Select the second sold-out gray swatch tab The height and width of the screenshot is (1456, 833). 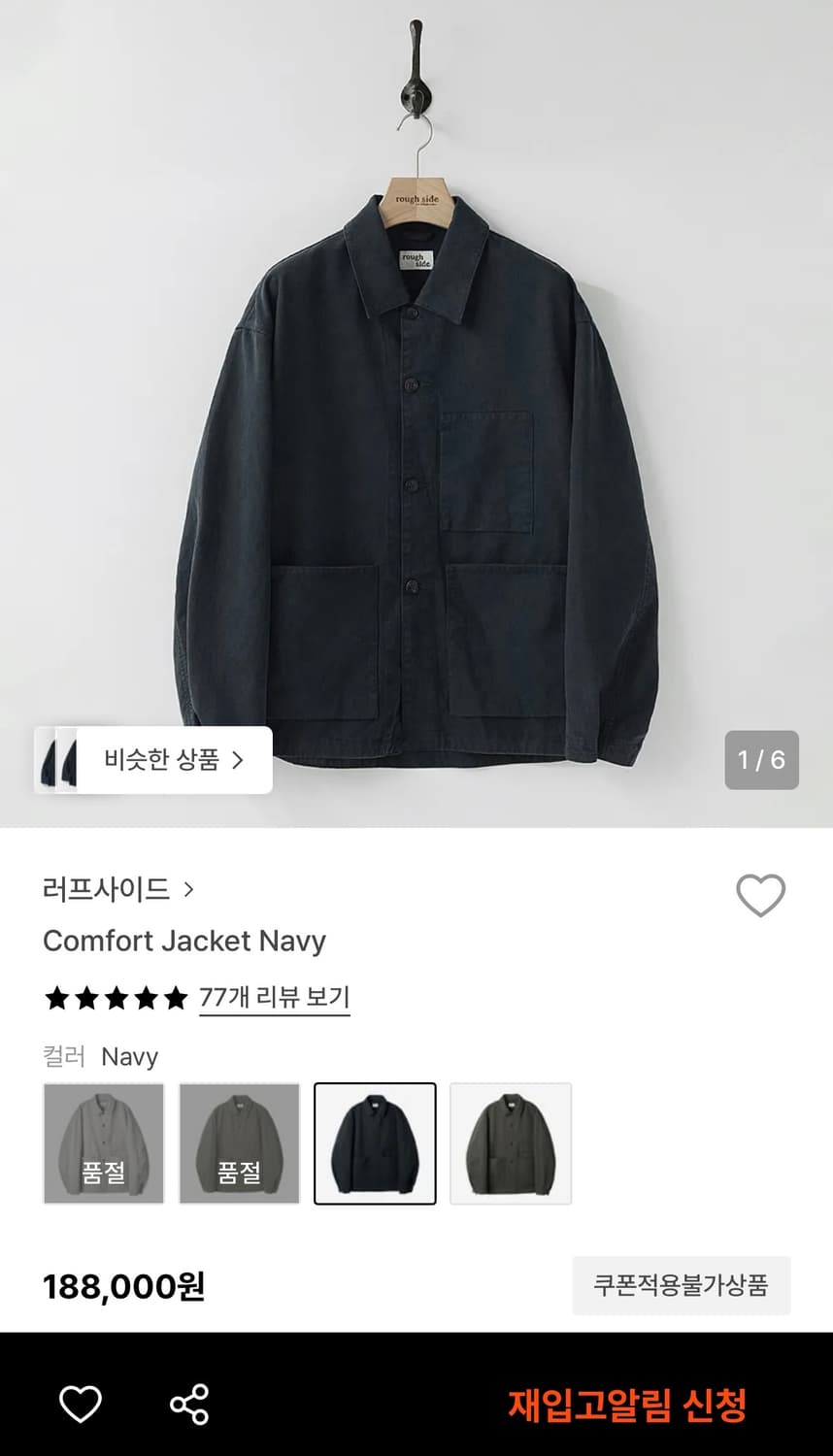click(240, 1143)
